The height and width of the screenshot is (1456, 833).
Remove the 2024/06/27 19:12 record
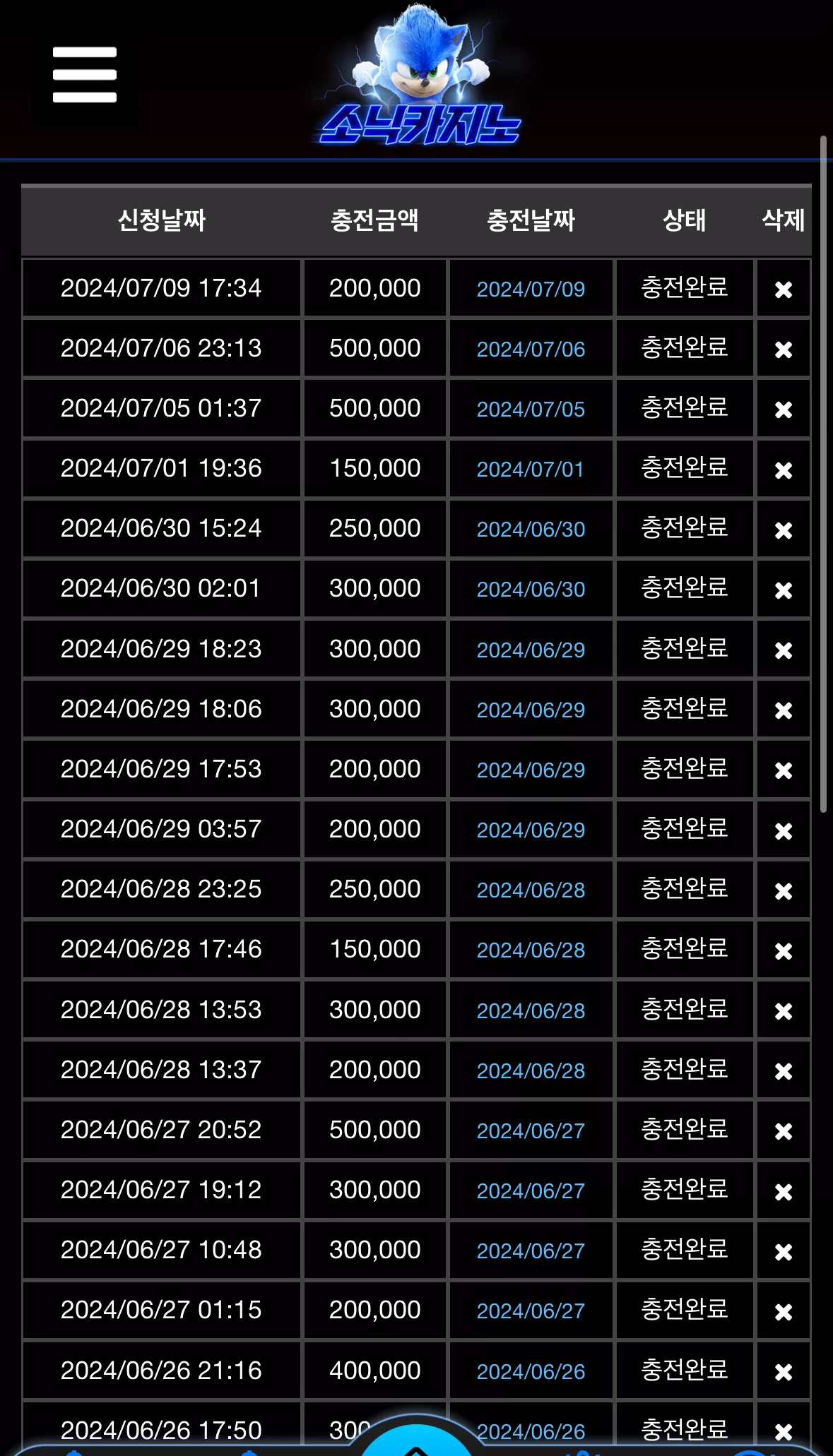(783, 1192)
